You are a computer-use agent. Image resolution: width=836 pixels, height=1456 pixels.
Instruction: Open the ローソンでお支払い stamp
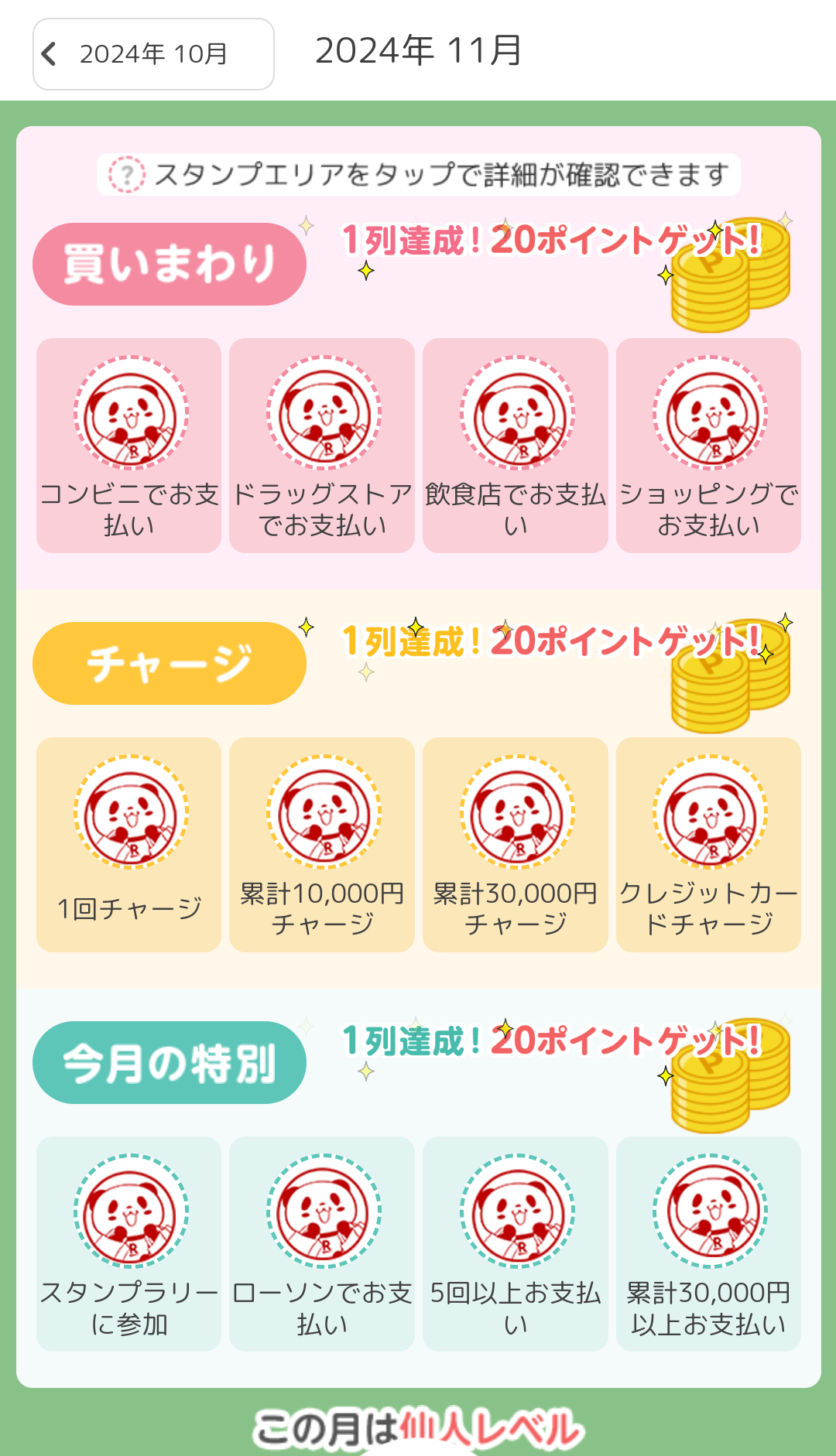pyautogui.click(x=322, y=1243)
